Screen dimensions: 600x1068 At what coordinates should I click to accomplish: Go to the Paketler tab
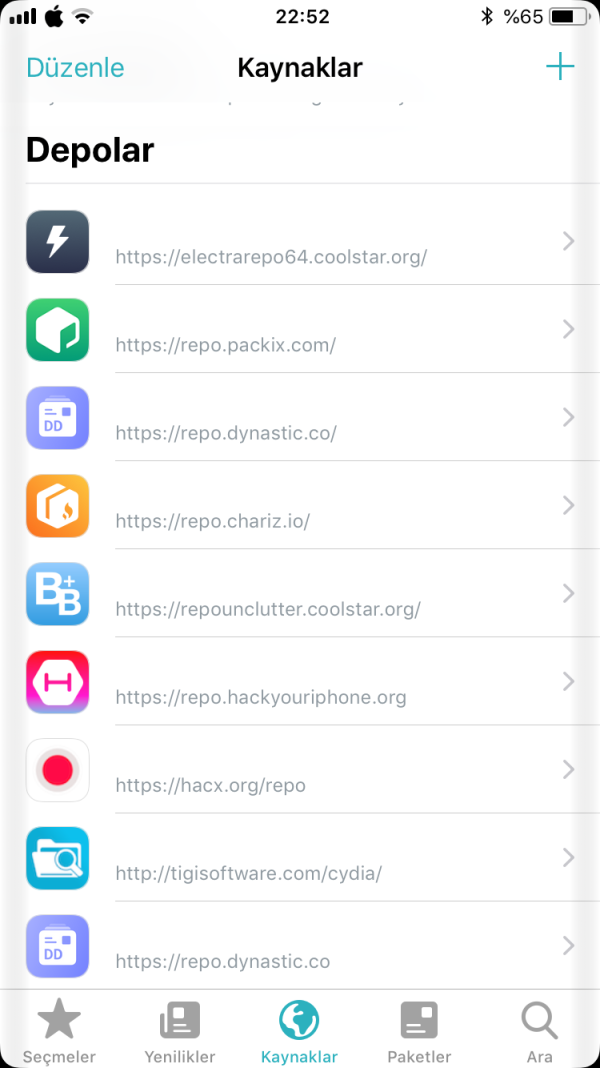click(x=419, y=1032)
